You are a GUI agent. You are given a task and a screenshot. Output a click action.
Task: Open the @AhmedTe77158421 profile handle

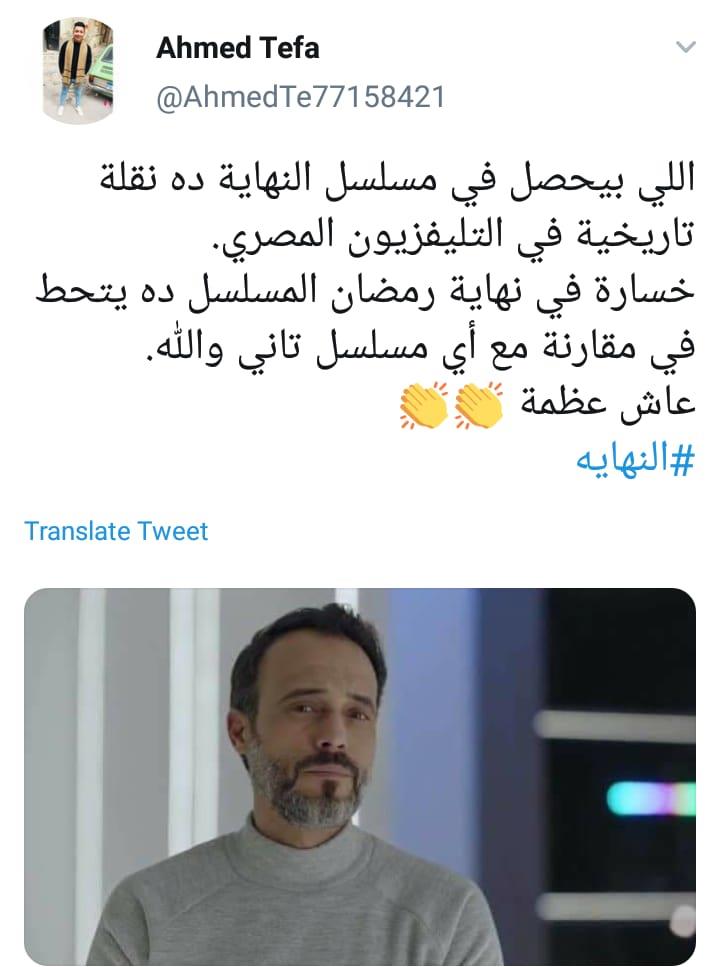(x=300, y=97)
